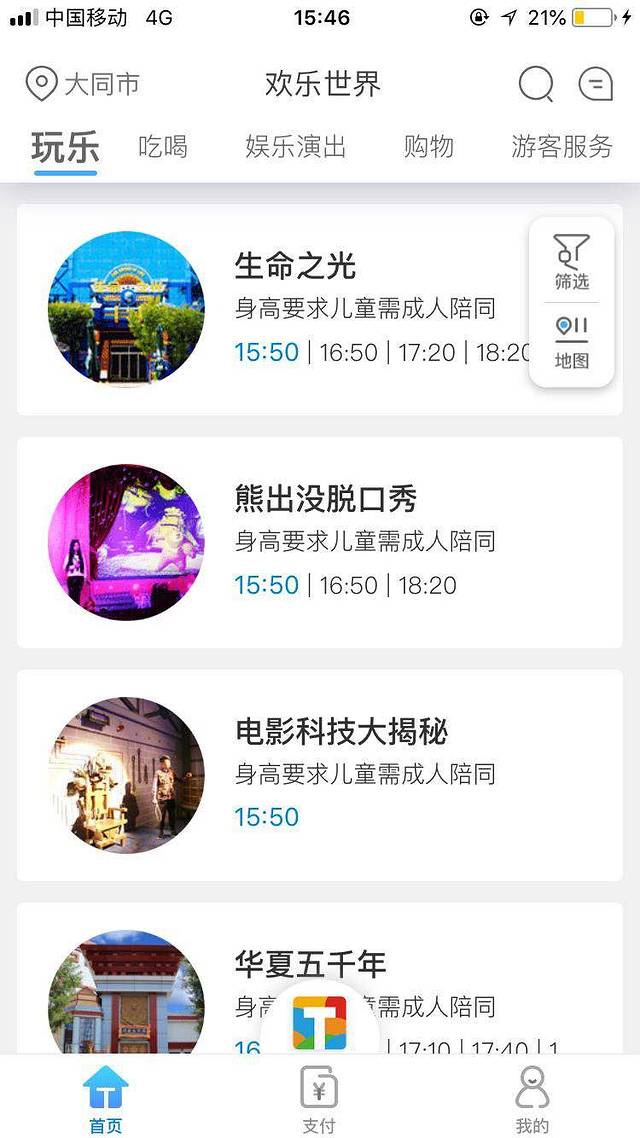Go to the 购物 tab
Viewport: 640px width, 1138px height.
(x=429, y=148)
